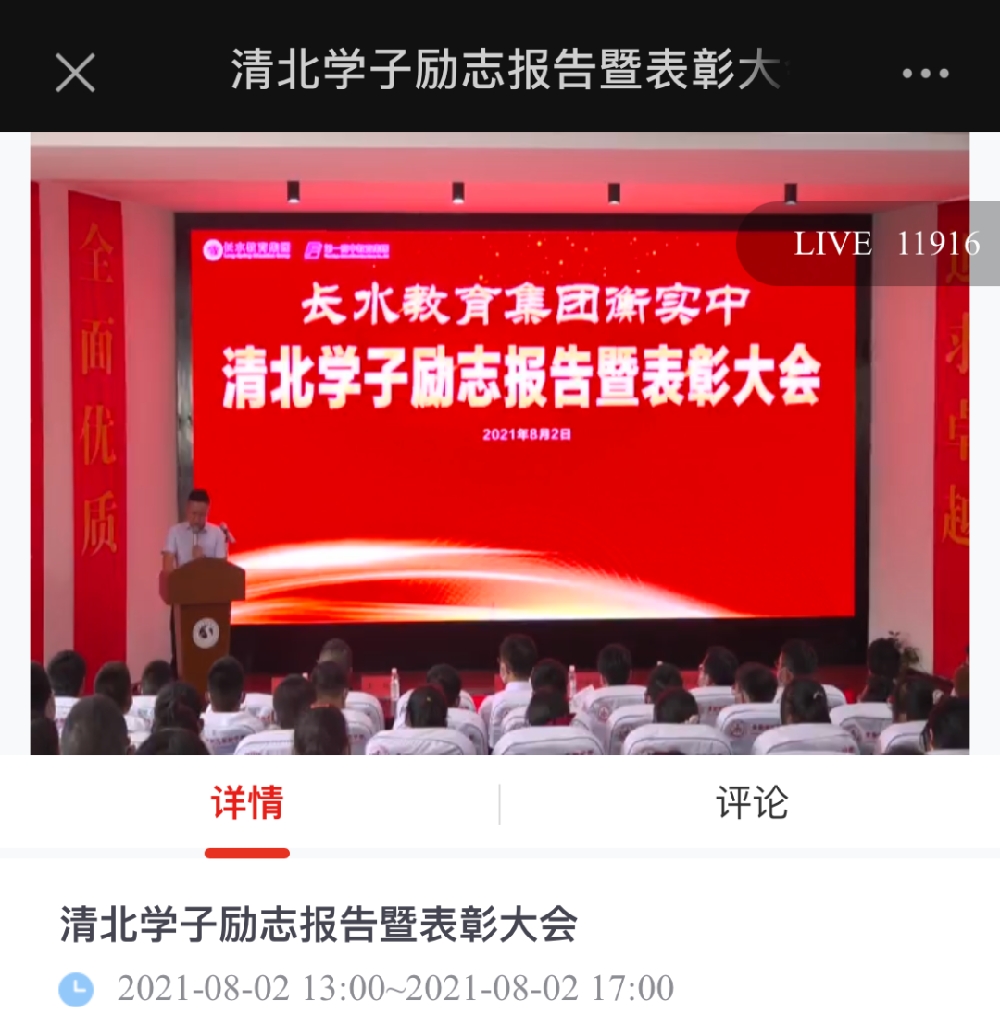The image size is (1000, 1023).
Task: Close the live broadcast page
Action: click(x=75, y=73)
